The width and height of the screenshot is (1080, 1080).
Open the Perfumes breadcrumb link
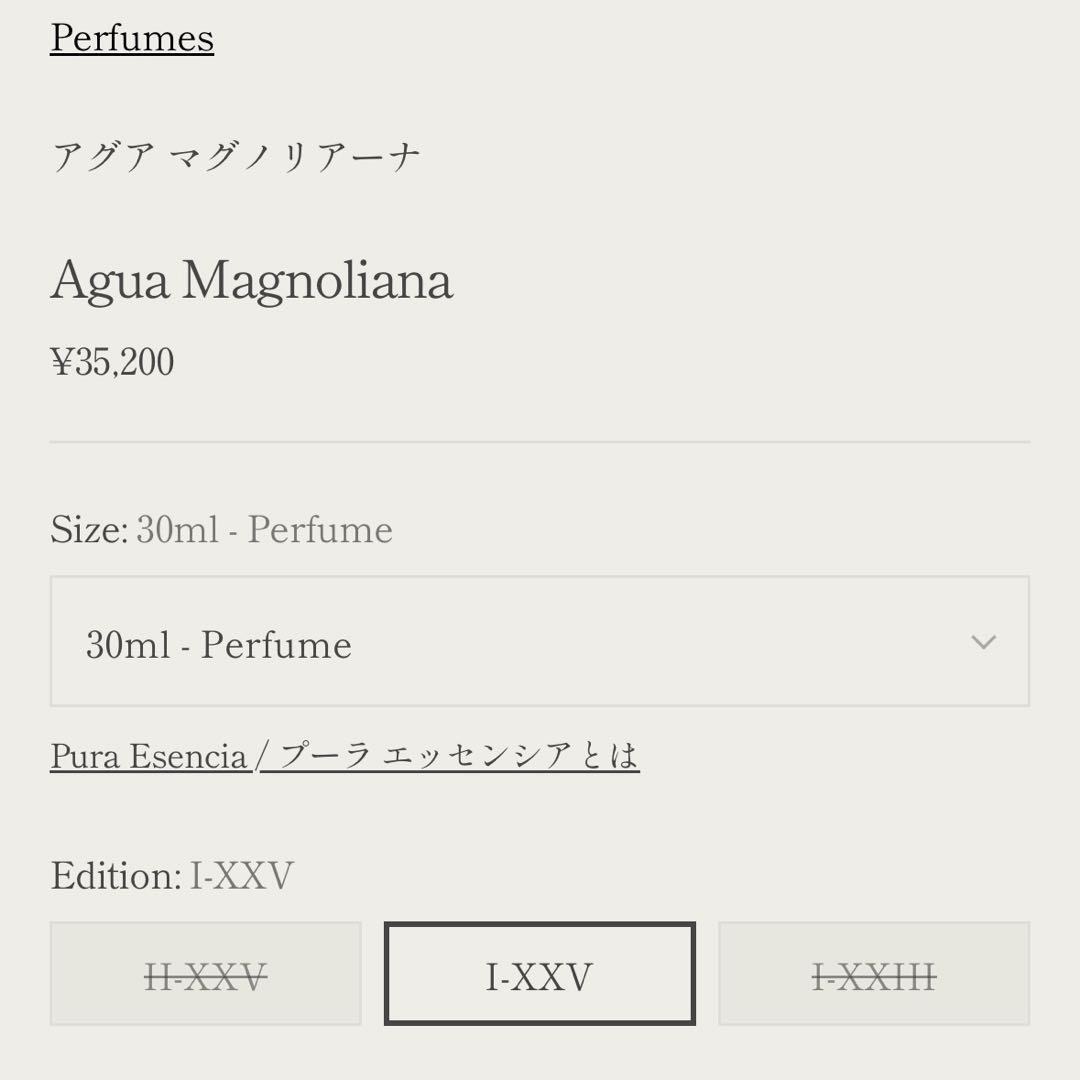coord(132,38)
